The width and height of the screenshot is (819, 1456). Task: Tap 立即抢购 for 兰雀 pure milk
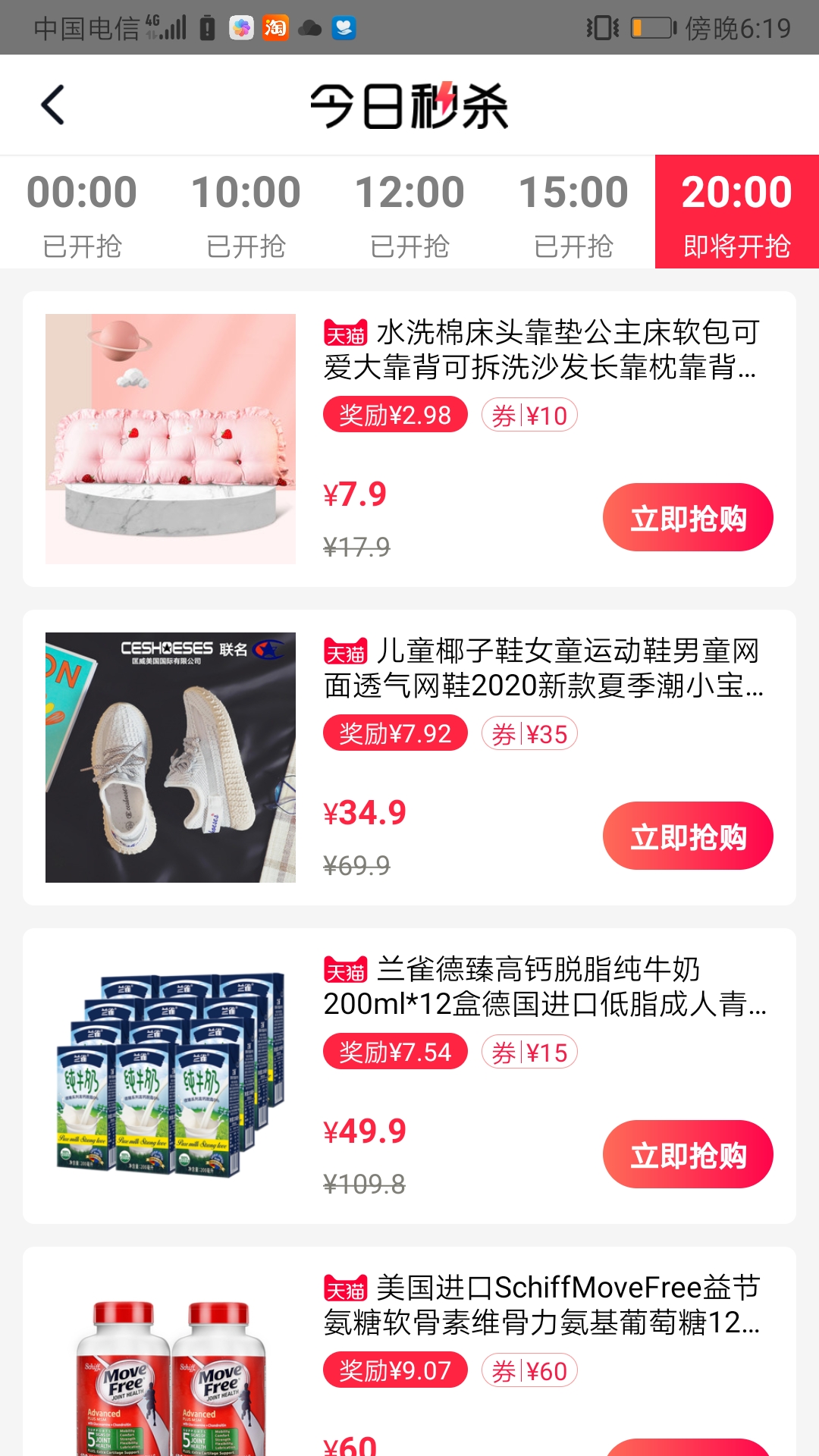pos(688,1155)
